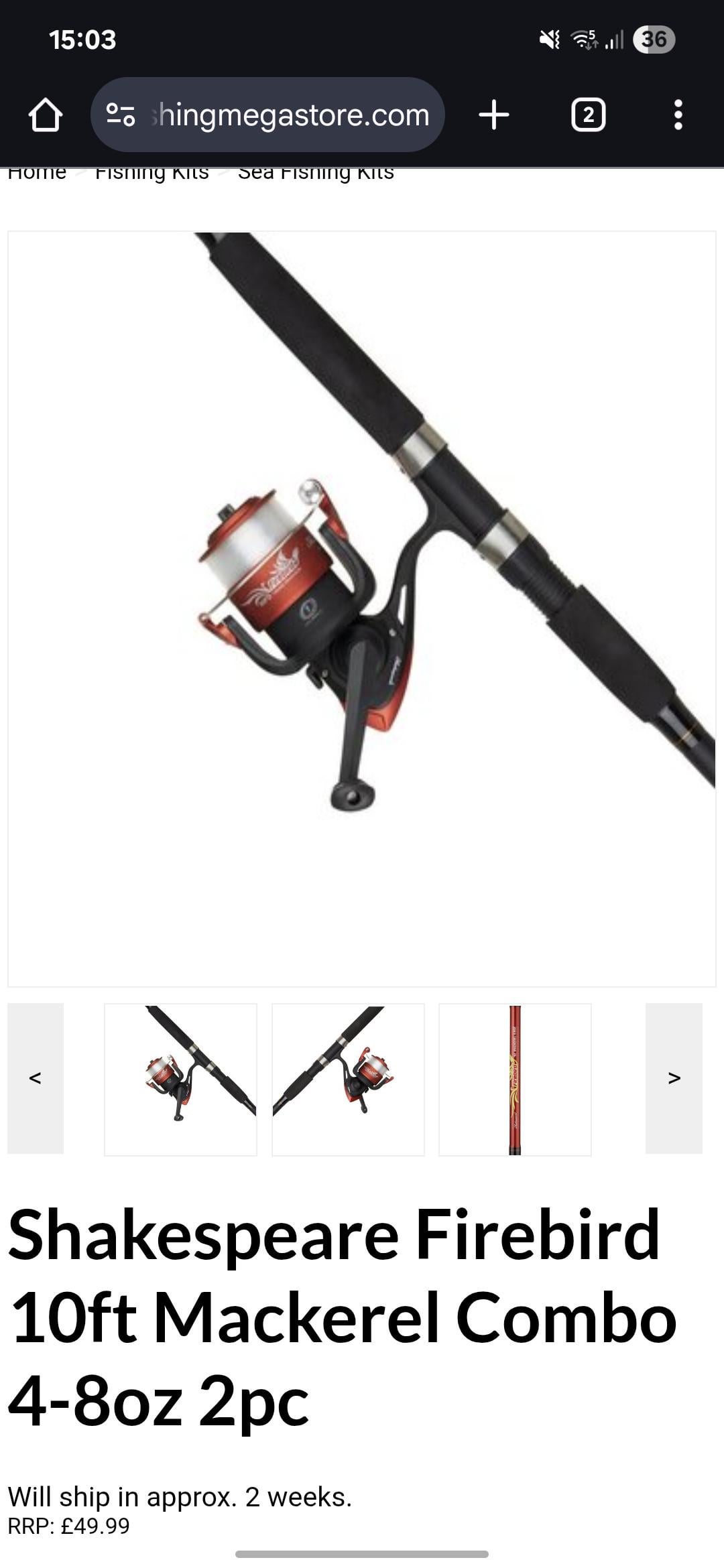Open a new browser tab
The image size is (724, 1568).
(x=494, y=115)
